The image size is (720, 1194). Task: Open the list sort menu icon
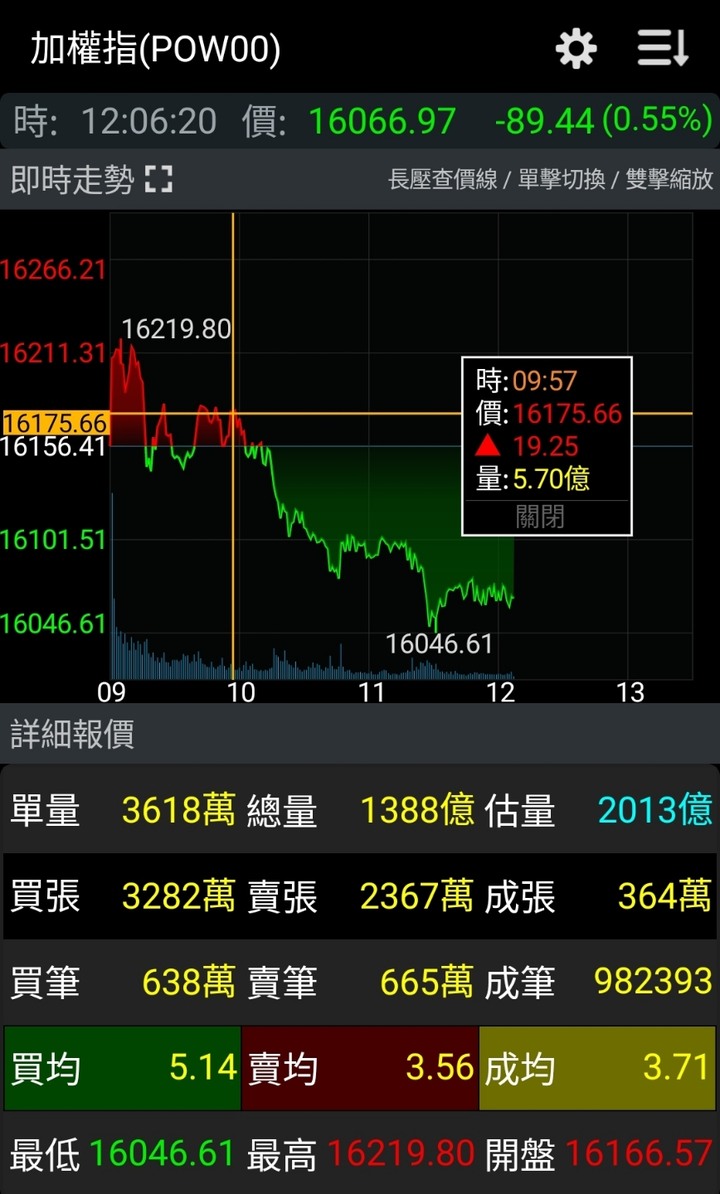(x=662, y=49)
